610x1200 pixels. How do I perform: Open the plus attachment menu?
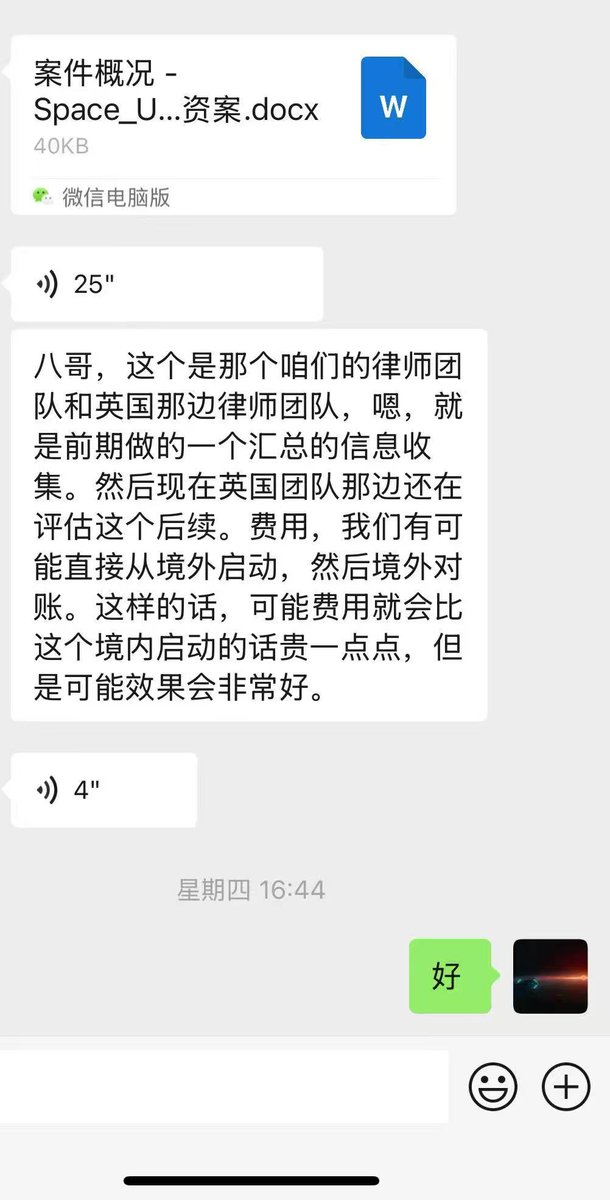(566, 1086)
